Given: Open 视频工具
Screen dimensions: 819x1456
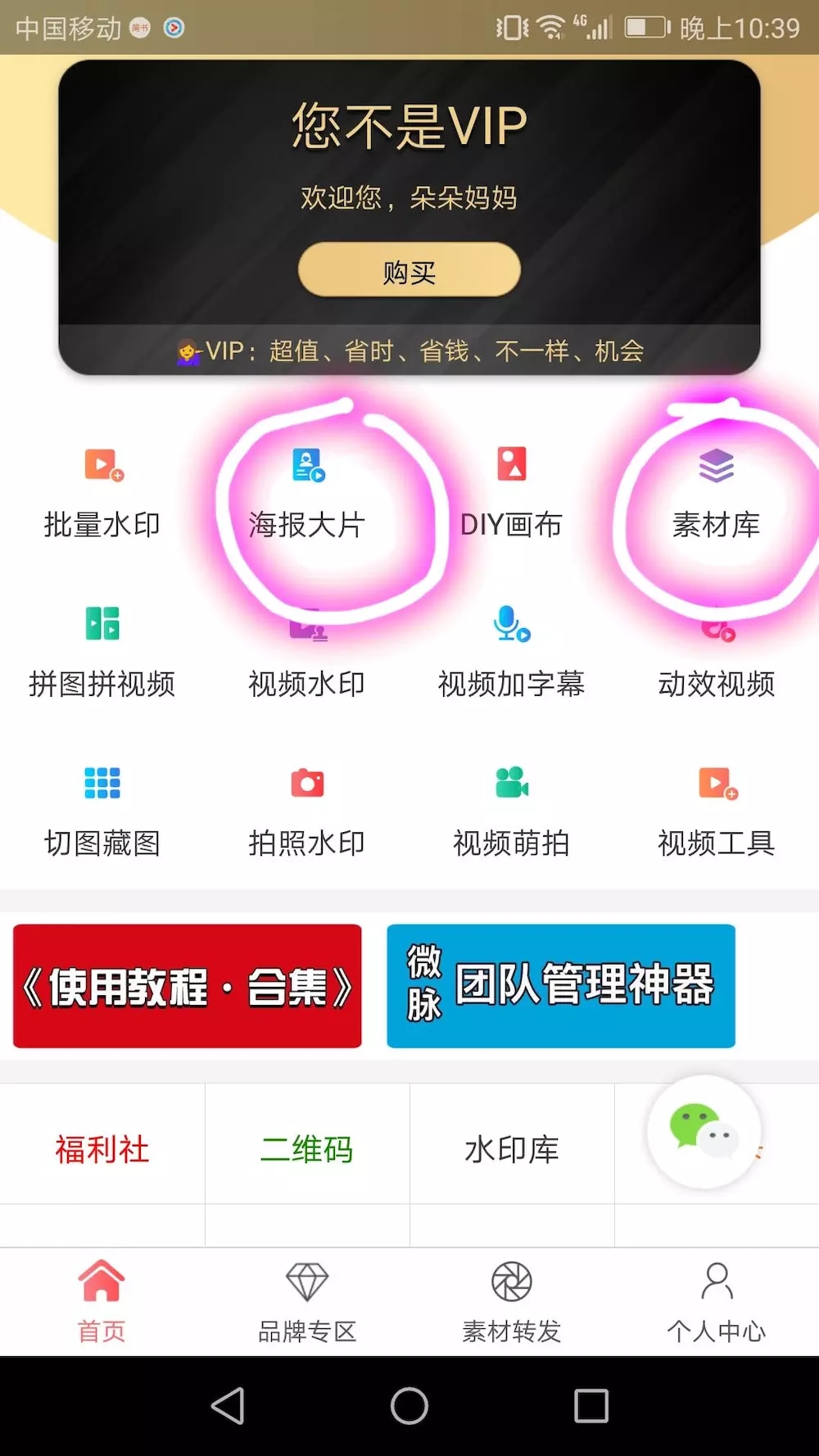Looking at the screenshot, I should click(716, 812).
